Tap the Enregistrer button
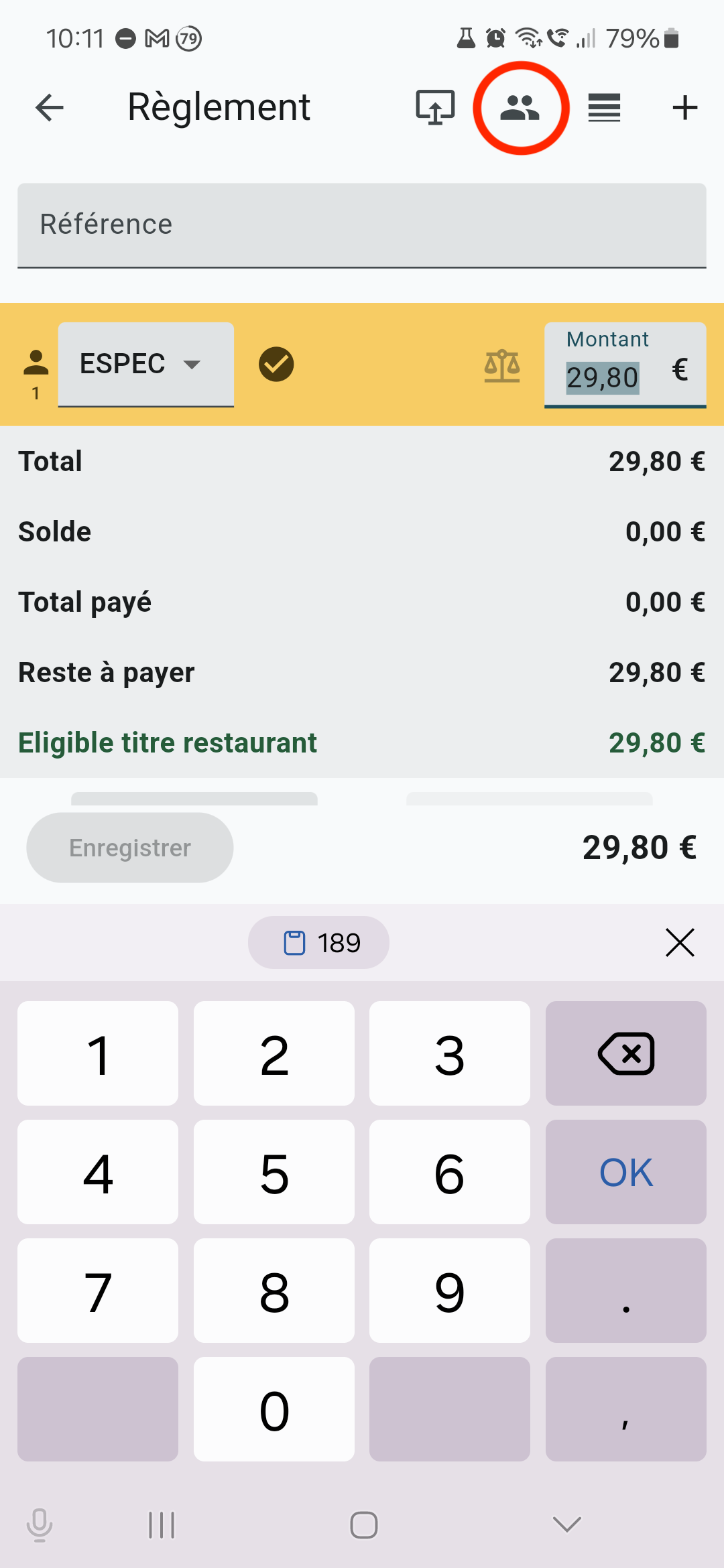Viewport: 724px width, 1568px height. point(130,848)
